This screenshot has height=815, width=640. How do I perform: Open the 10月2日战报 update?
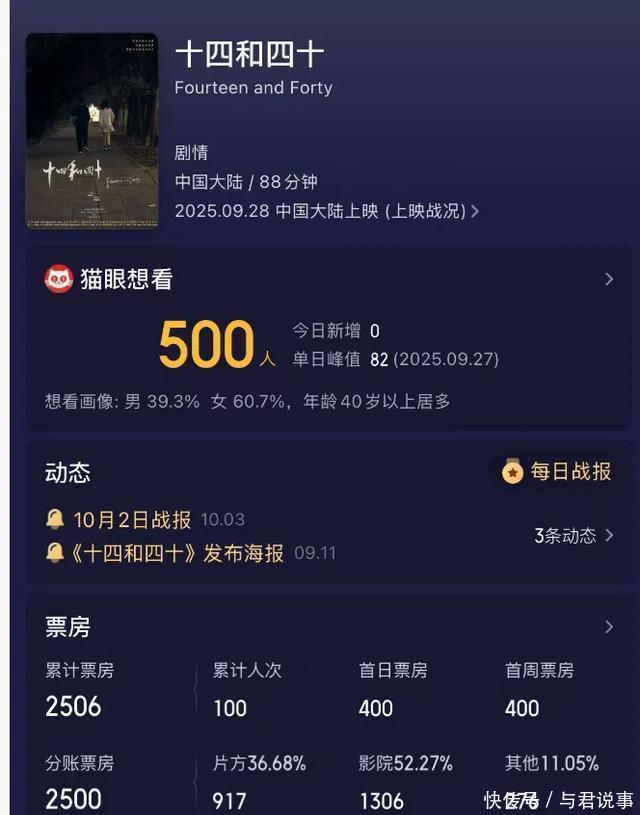click(x=132, y=520)
